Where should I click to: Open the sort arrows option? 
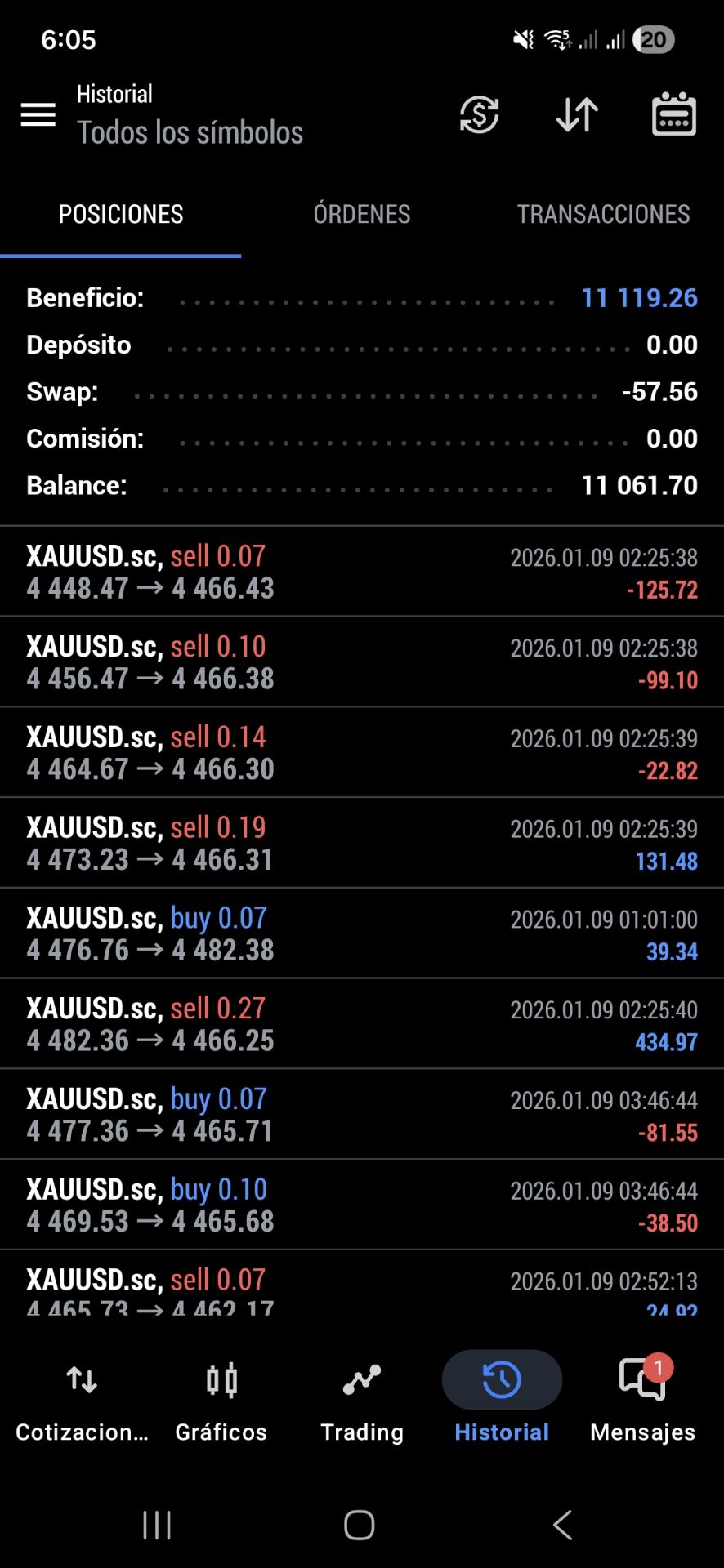577,114
